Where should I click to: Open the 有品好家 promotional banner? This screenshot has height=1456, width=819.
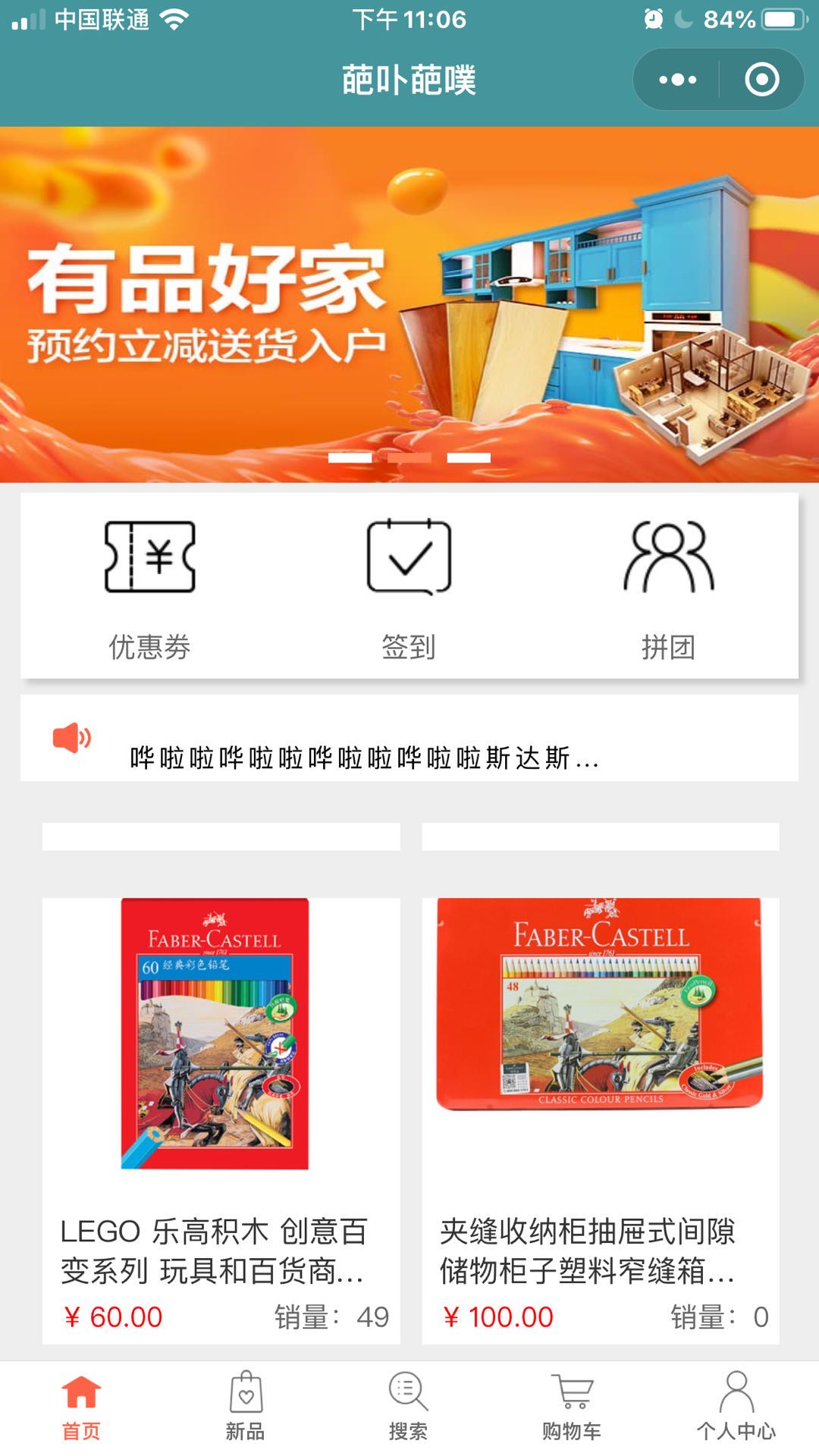click(409, 303)
